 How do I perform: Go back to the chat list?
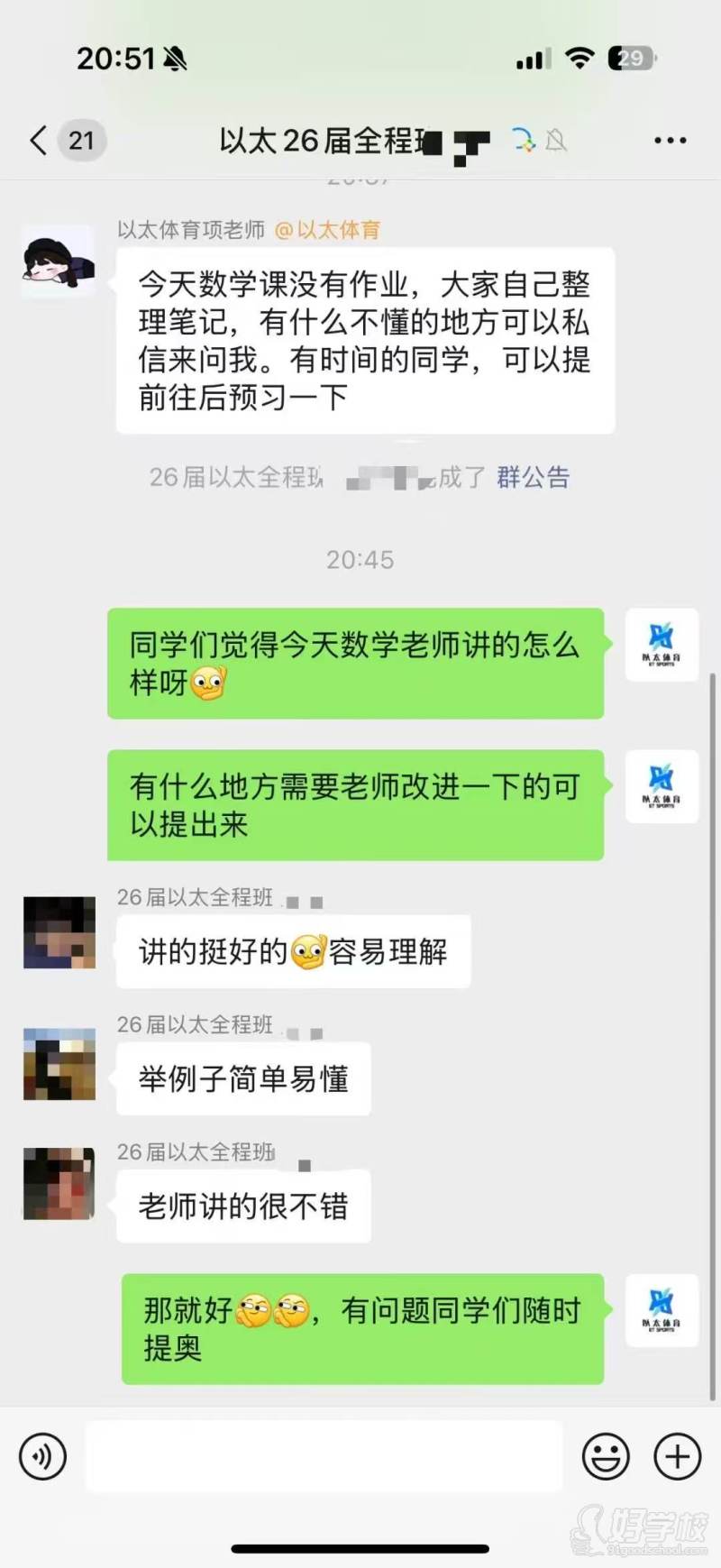(39, 141)
